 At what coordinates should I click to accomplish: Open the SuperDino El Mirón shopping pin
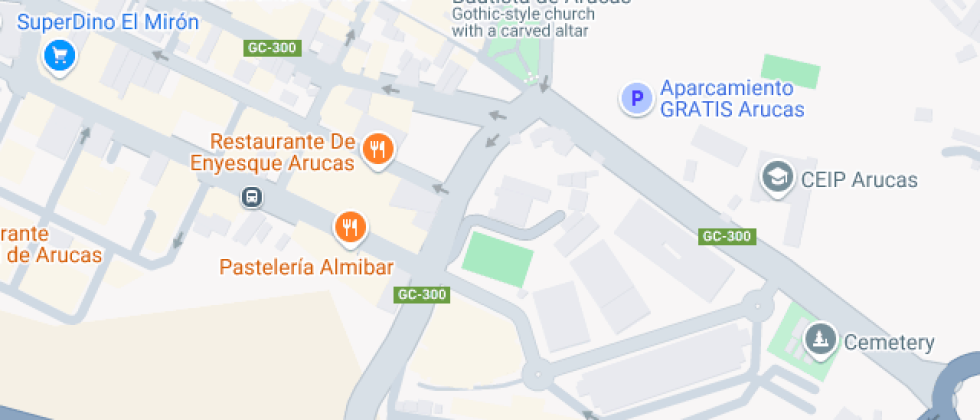click(60, 55)
